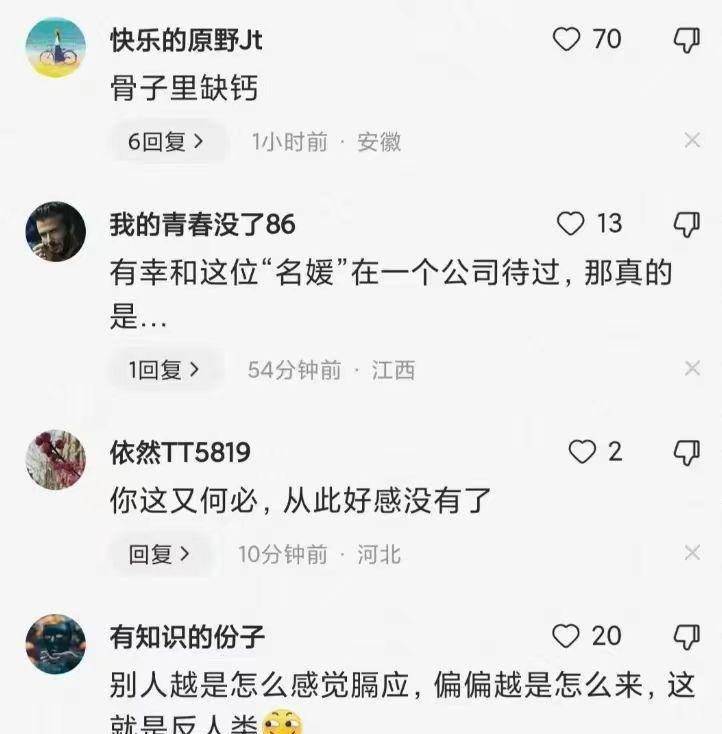Dislike 我的青春没了86's comment
This screenshot has height=734, width=722.
click(x=687, y=224)
